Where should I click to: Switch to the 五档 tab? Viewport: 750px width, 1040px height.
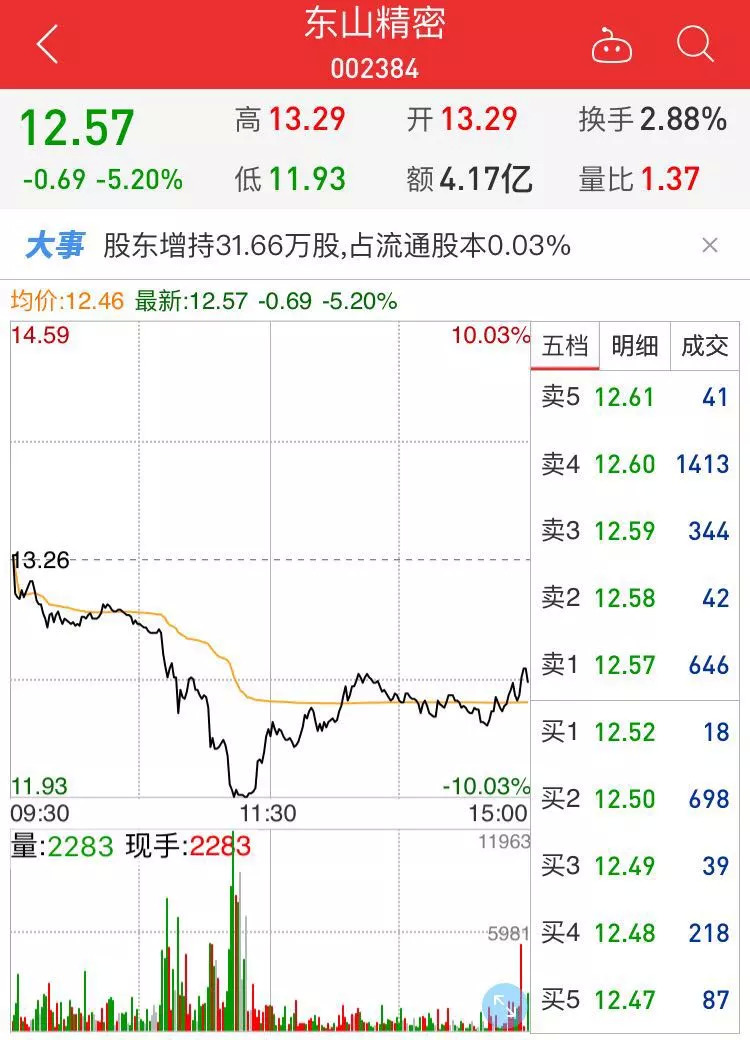pyautogui.click(x=565, y=346)
